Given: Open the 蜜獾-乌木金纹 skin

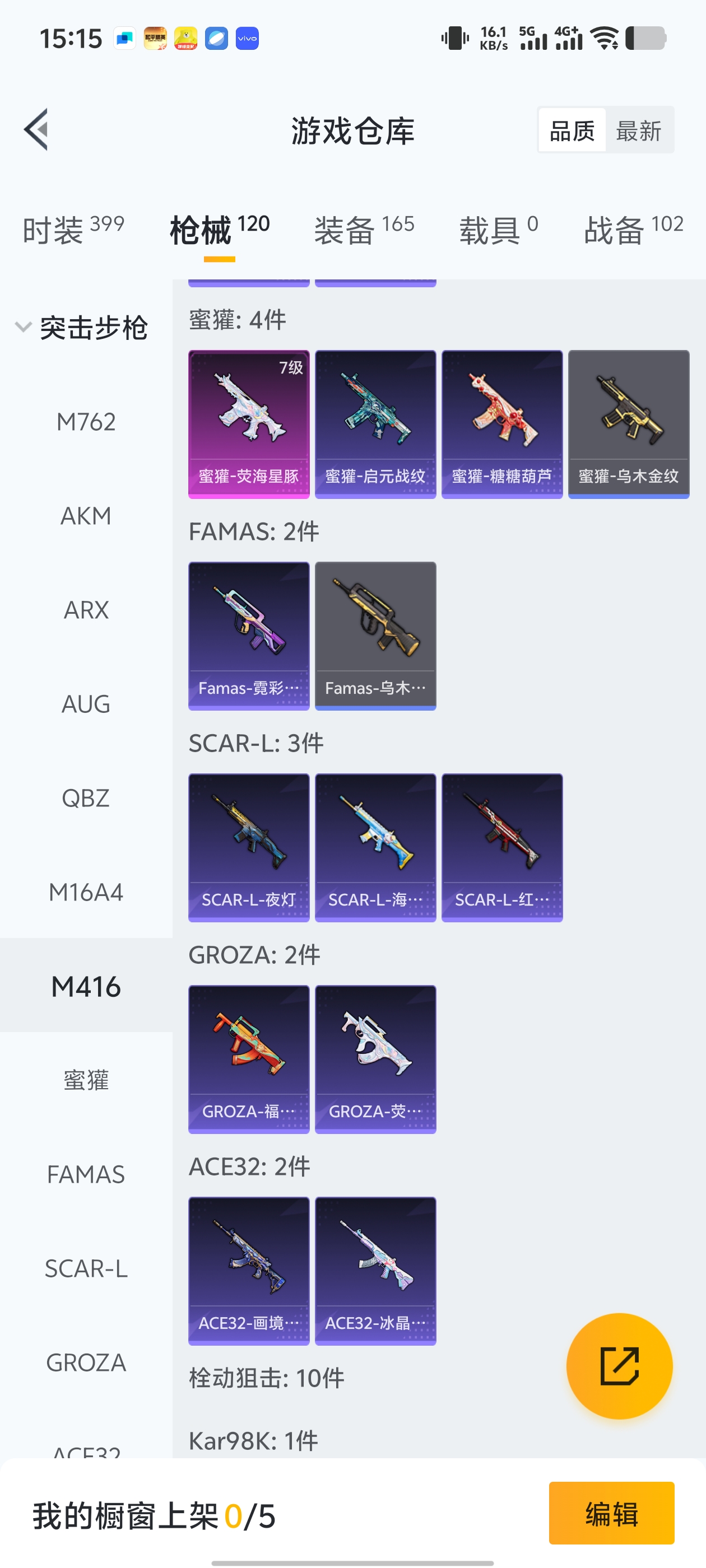Looking at the screenshot, I should (629, 424).
